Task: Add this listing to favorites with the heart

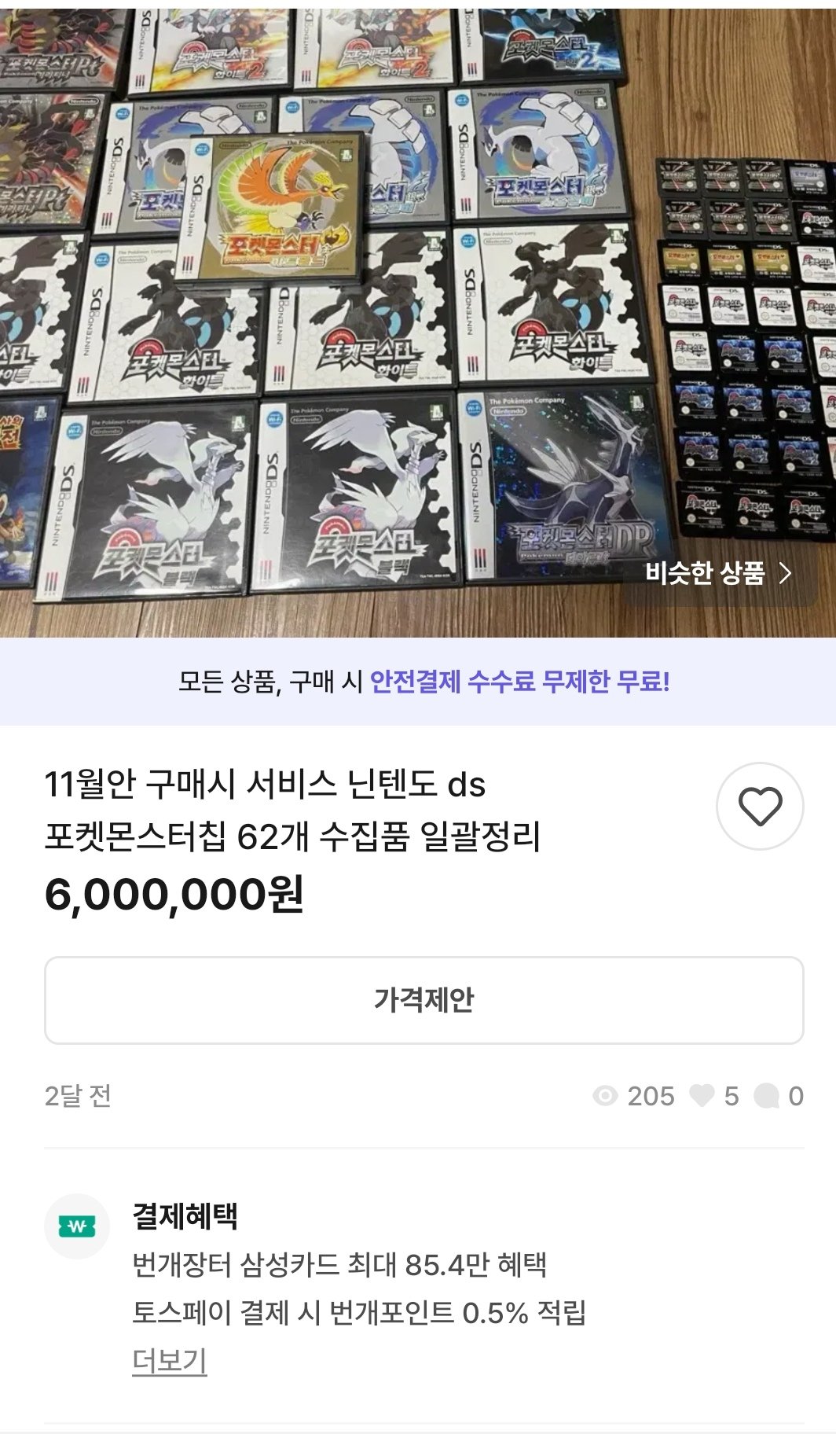Action: tap(760, 806)
